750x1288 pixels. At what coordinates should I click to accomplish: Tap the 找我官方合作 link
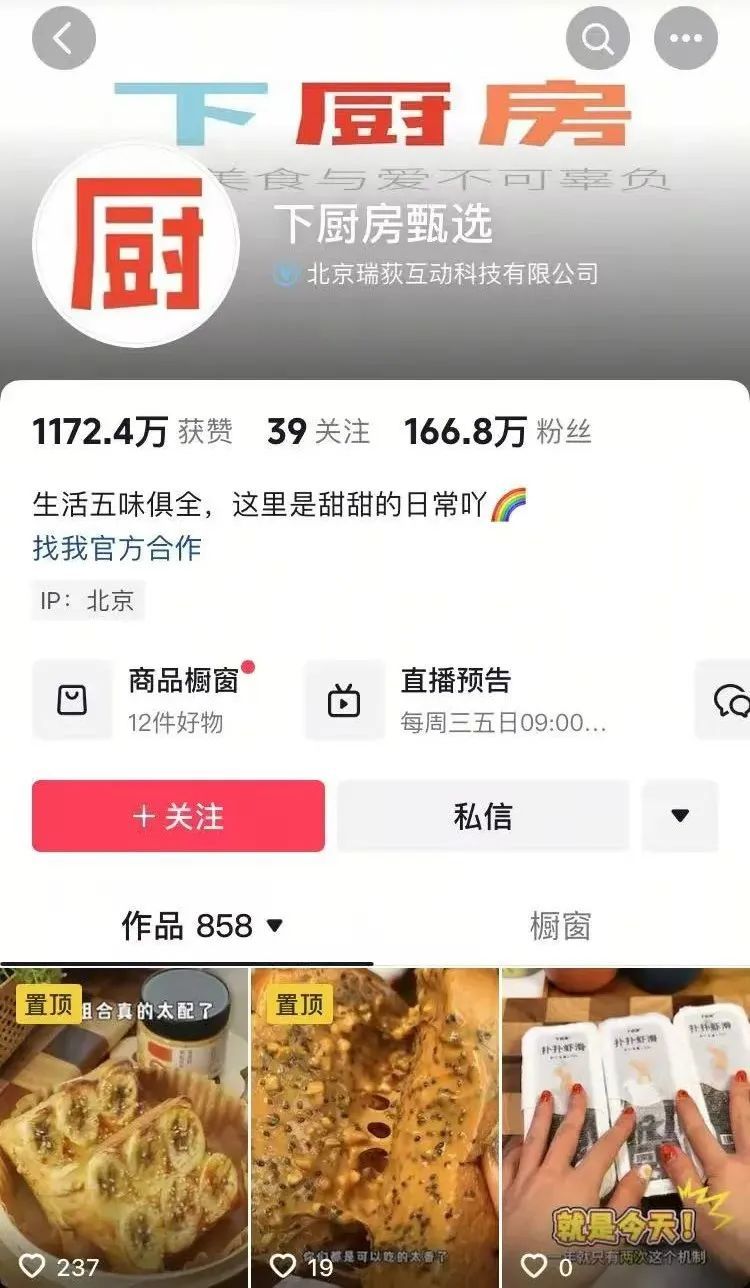(x=117, y=548)
